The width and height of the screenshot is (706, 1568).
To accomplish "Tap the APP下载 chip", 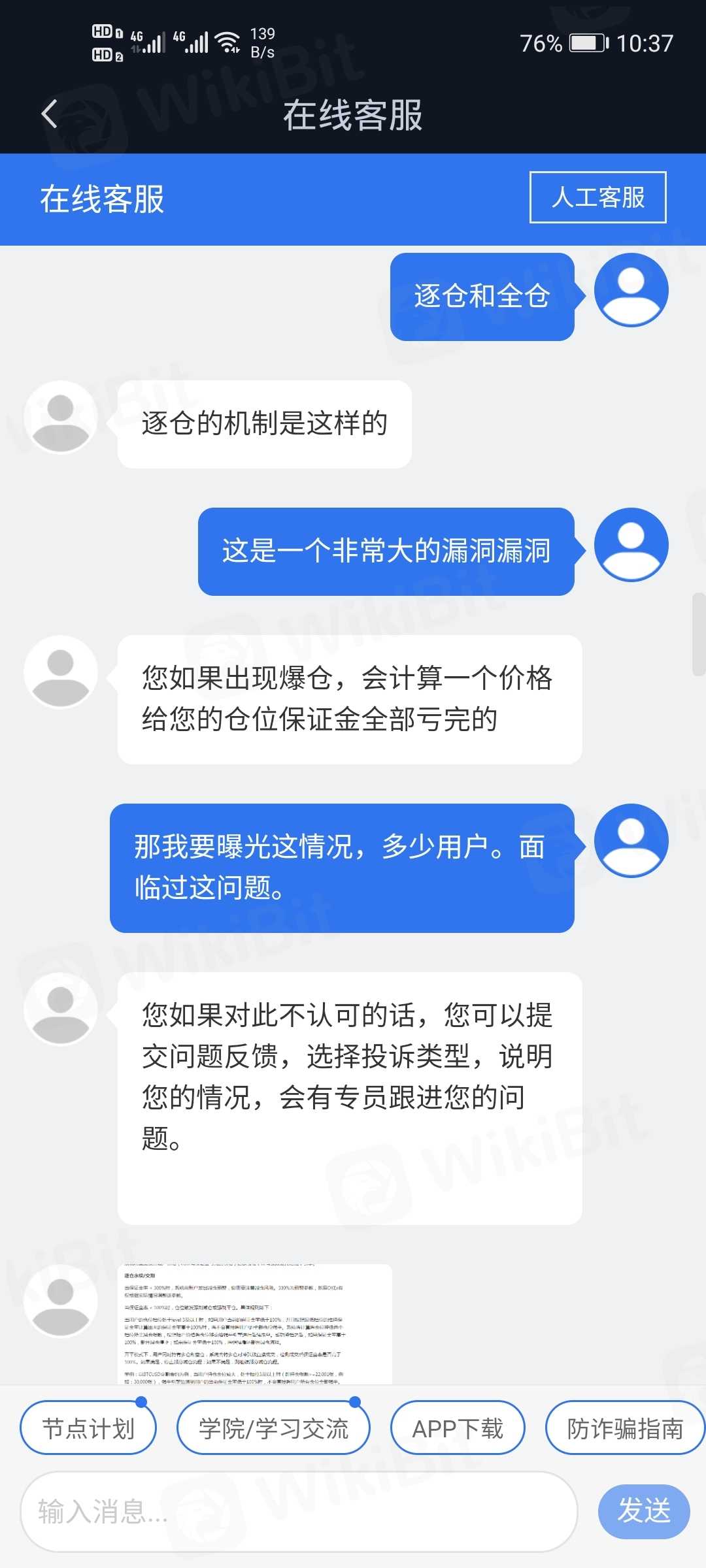I will (x=458, y=1428).
